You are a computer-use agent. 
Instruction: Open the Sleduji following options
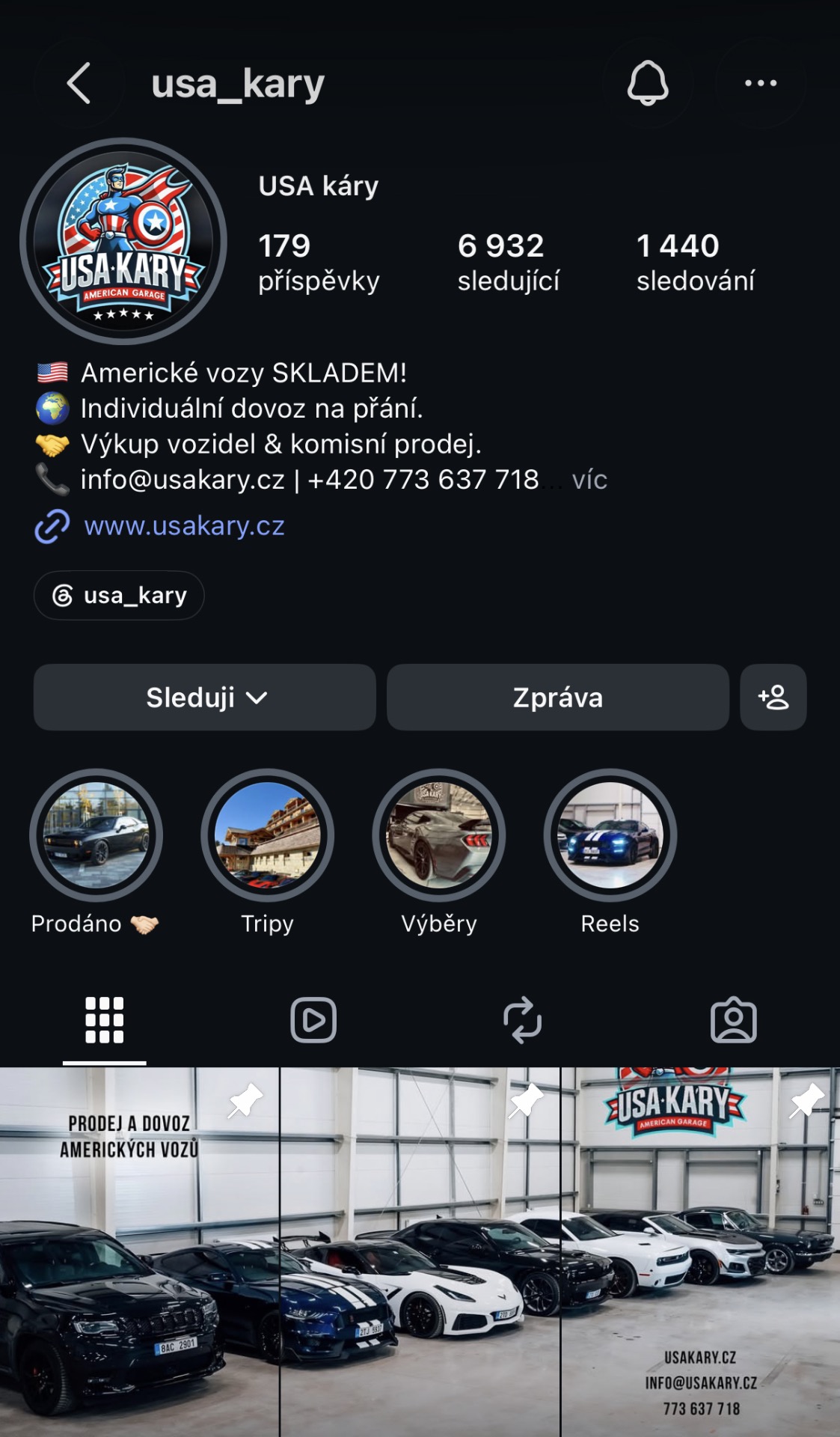tap(205, 698)
